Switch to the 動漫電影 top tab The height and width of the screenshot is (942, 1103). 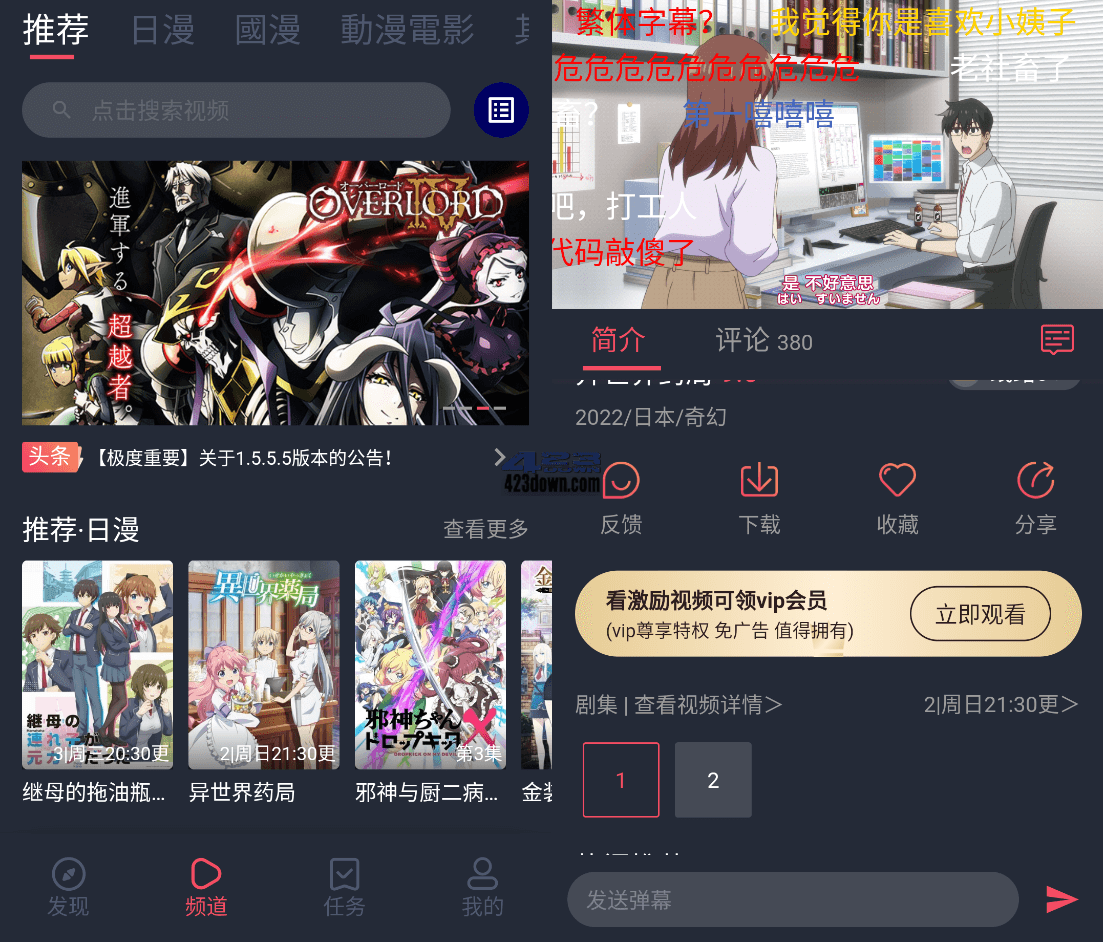point(407,31)
